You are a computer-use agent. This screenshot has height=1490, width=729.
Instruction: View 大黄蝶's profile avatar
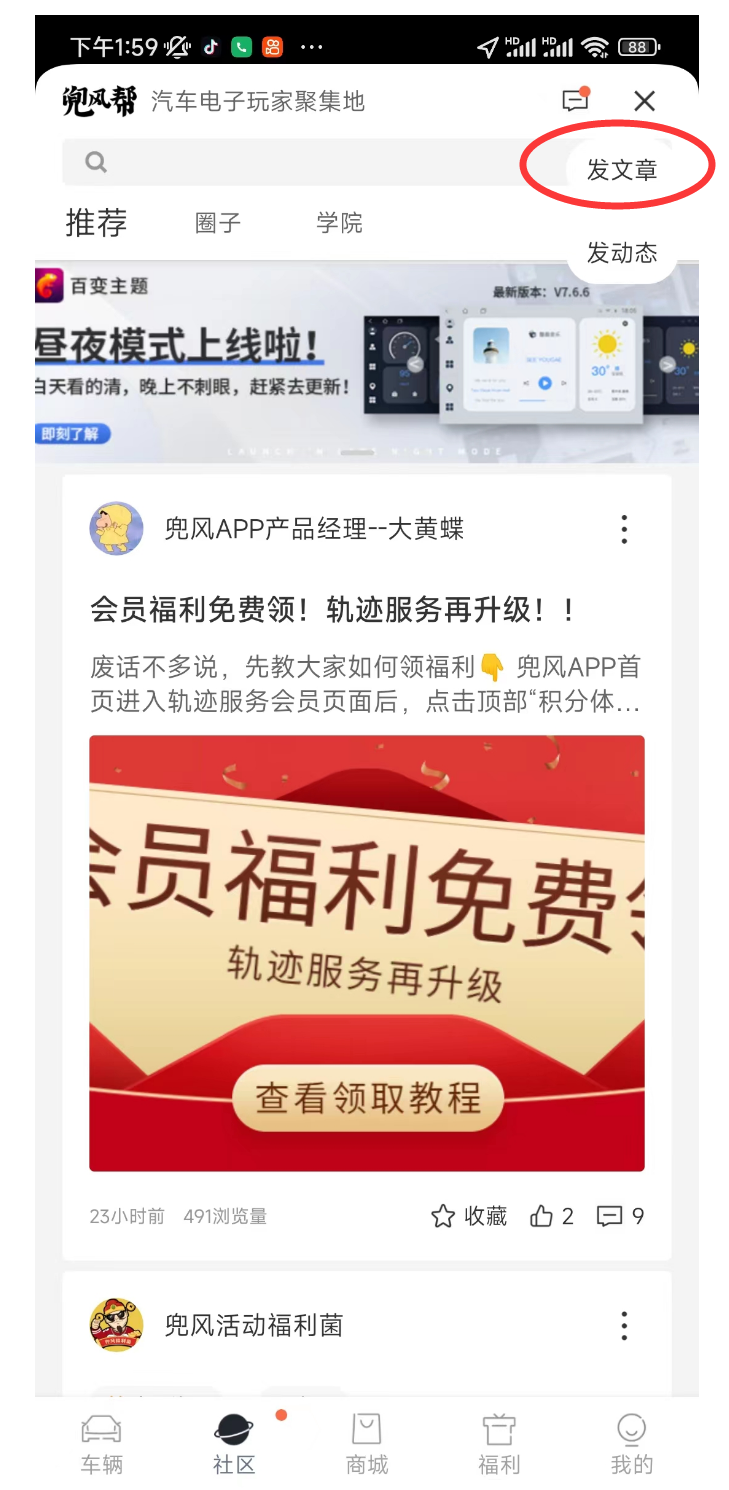(116, 528)
